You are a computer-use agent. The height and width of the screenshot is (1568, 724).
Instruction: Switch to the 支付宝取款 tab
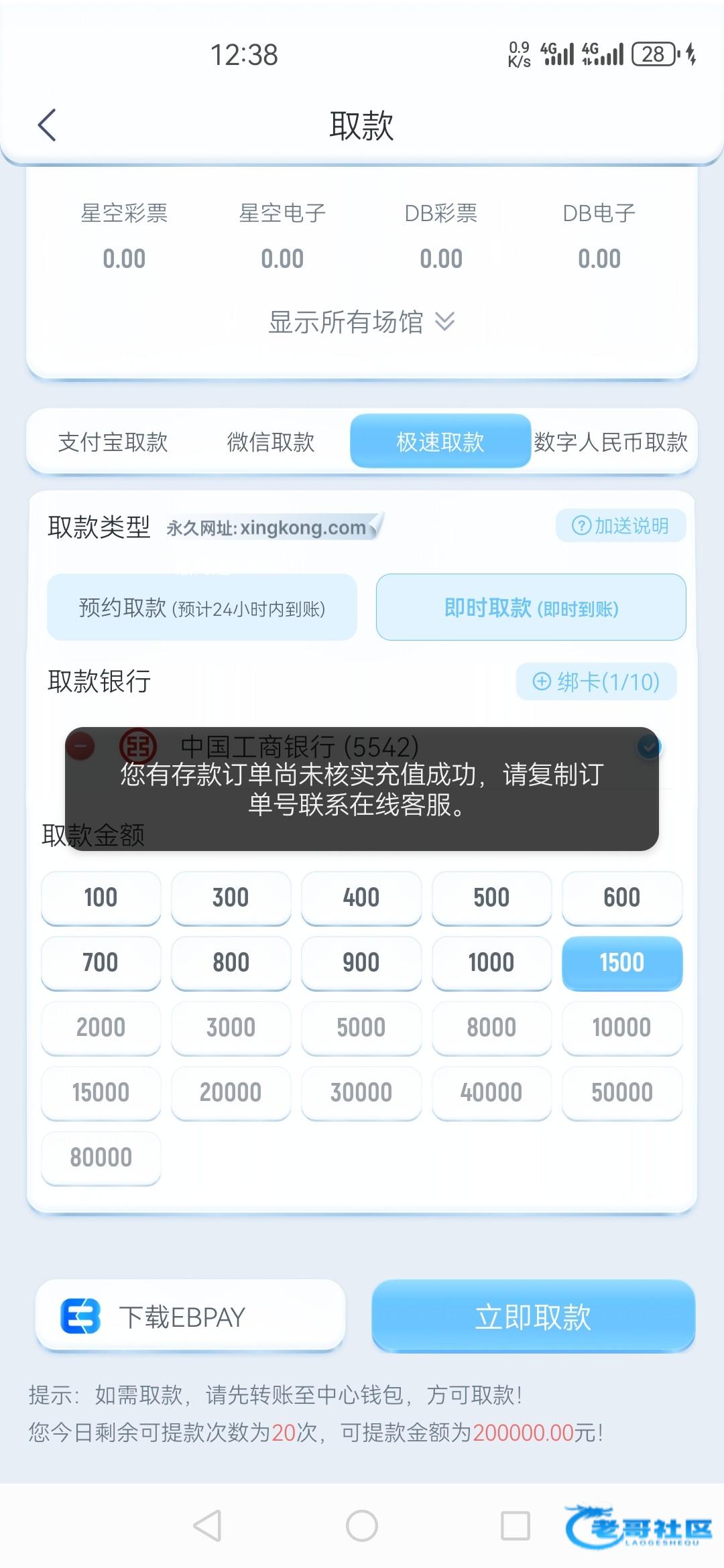tap(113, 442)
